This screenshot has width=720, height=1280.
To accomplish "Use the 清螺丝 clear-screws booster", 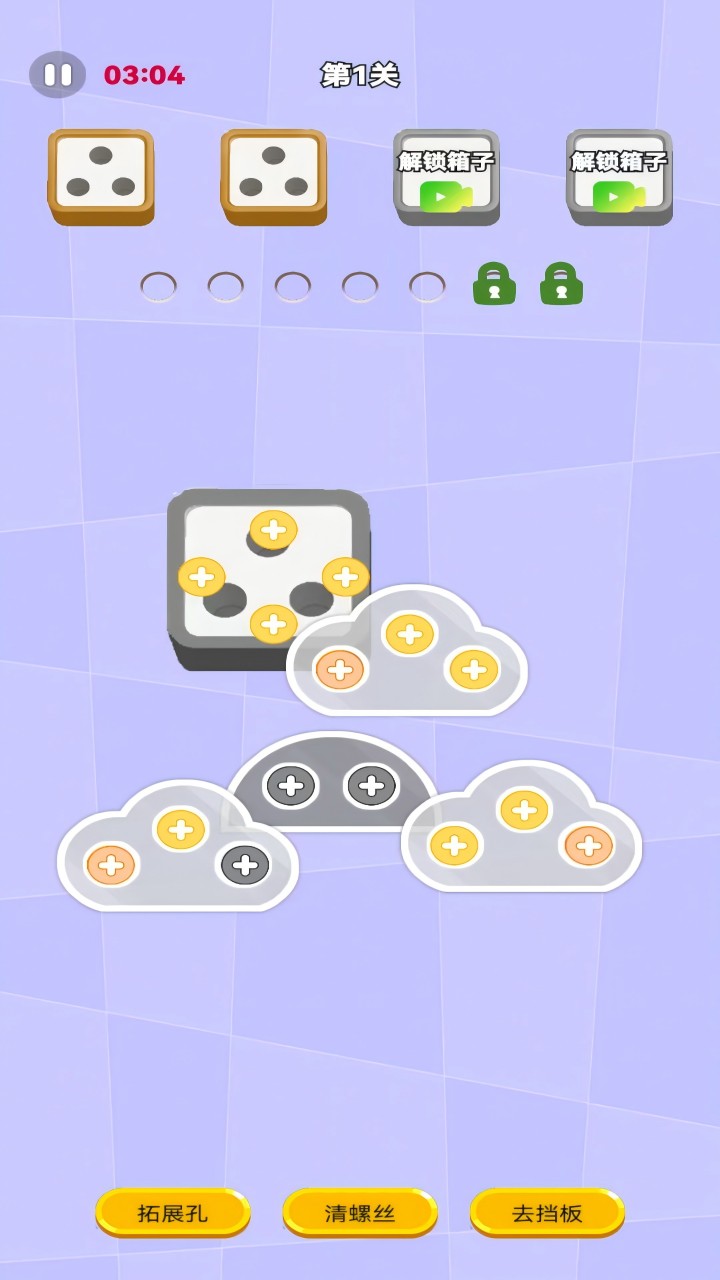I will [360, 1213].
